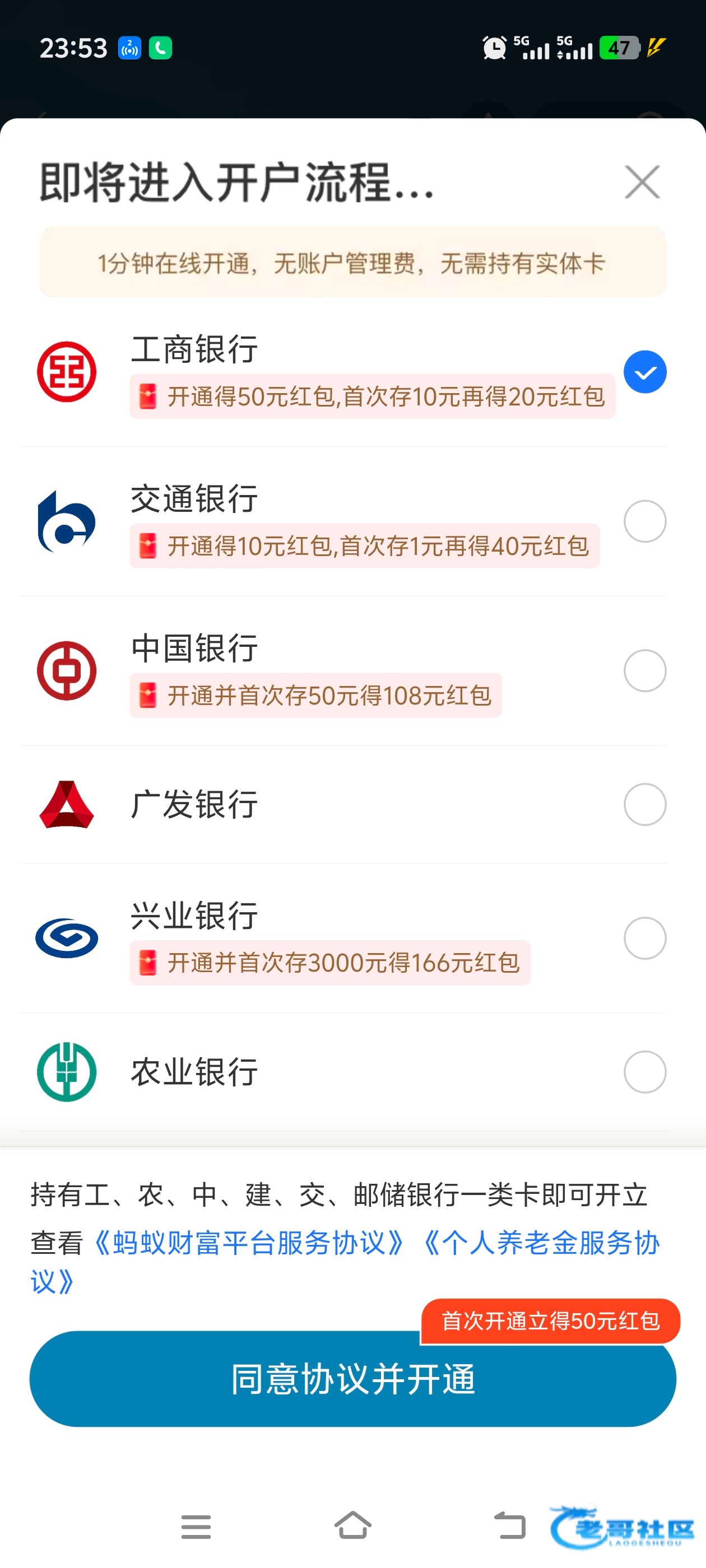
Task: Select 中国银行 radio option
Action: [x=644, y=671]
